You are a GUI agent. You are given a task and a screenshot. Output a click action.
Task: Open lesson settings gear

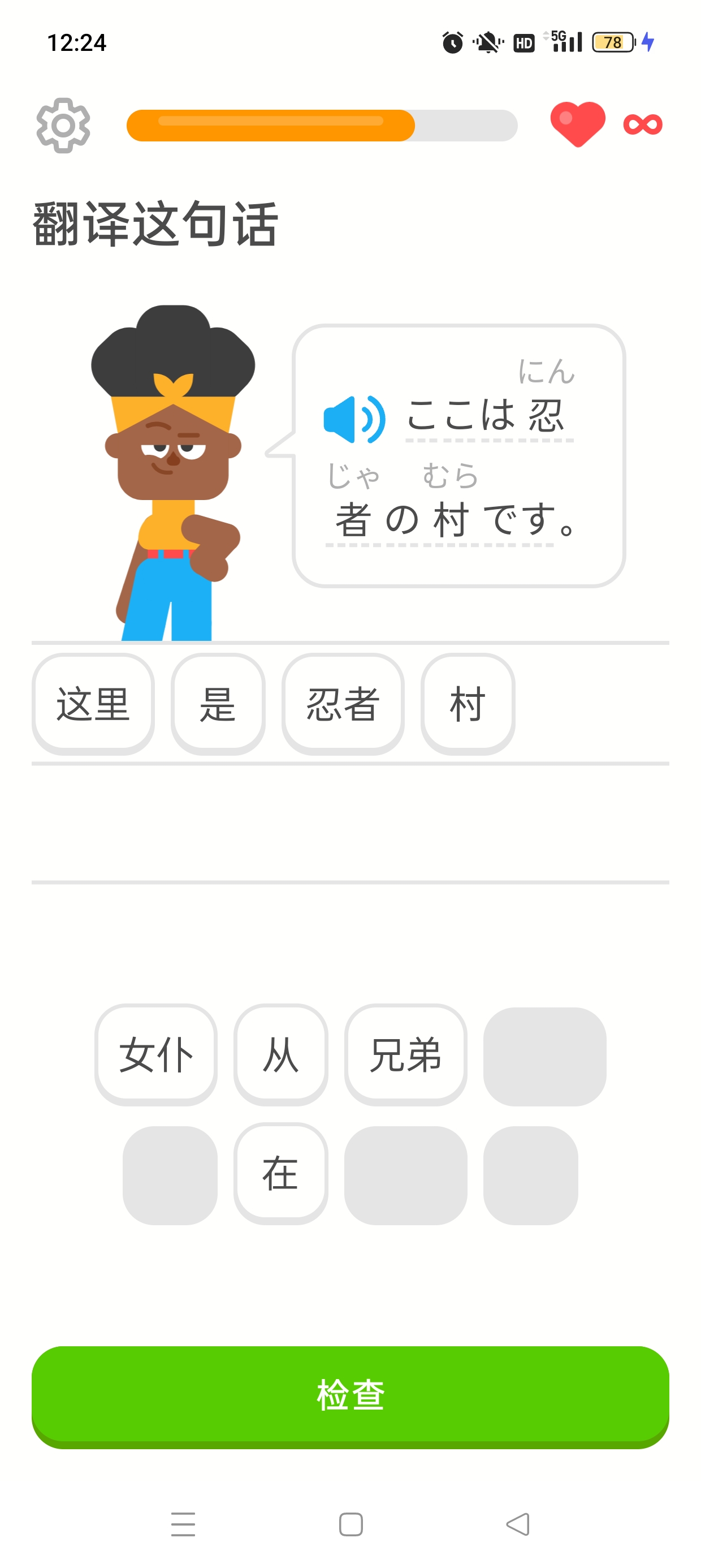pos(63,126)
